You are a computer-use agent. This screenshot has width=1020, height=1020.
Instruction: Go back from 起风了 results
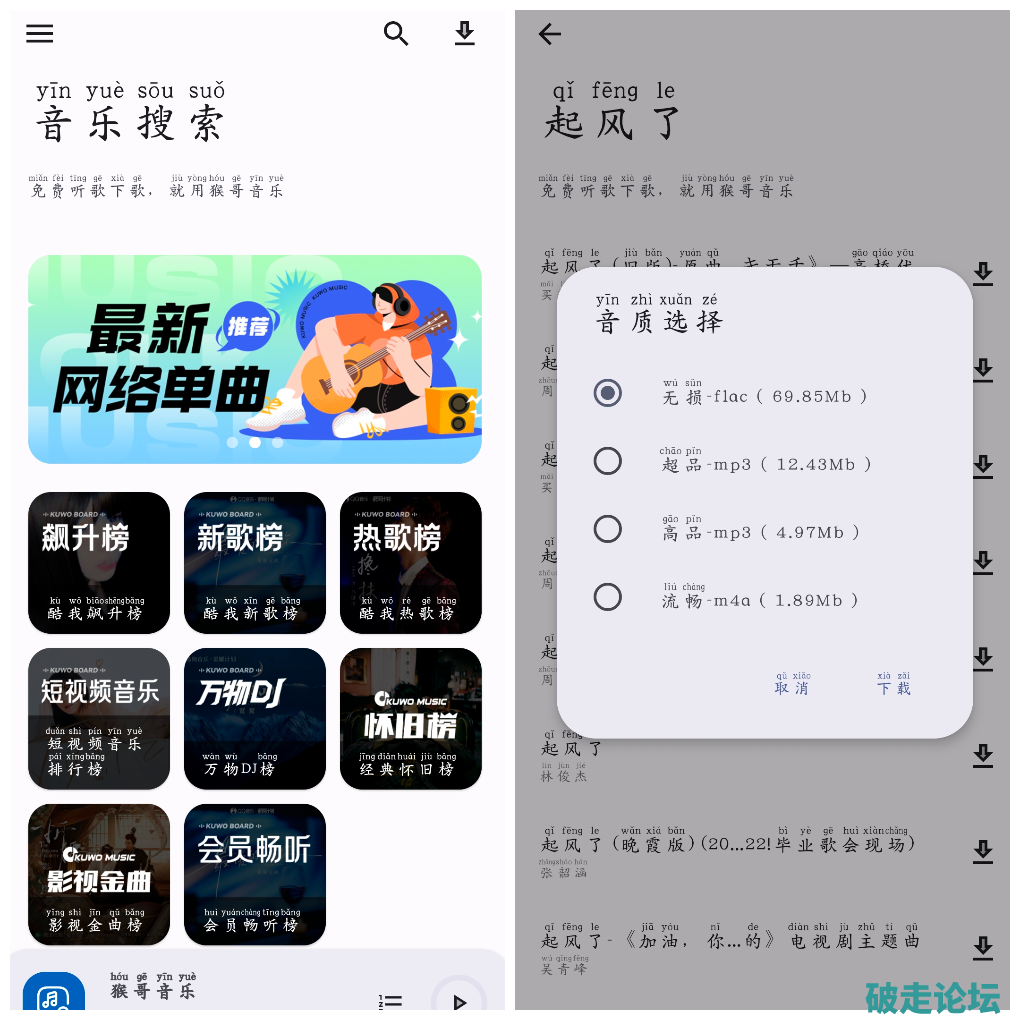[550, 34]
